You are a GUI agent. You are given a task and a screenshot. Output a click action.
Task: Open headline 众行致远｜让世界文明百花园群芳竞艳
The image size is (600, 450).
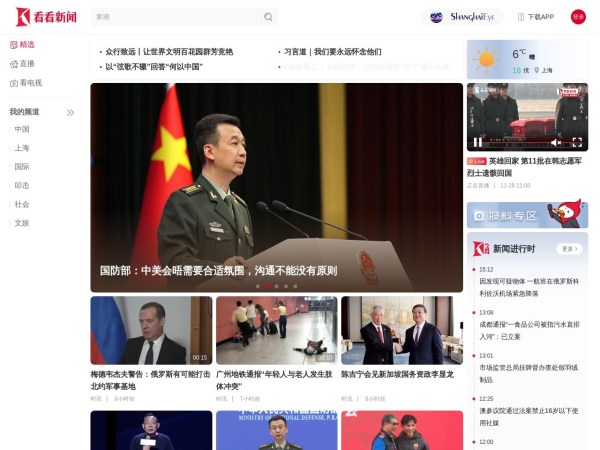pyautogui.click(x=168, y=51)
